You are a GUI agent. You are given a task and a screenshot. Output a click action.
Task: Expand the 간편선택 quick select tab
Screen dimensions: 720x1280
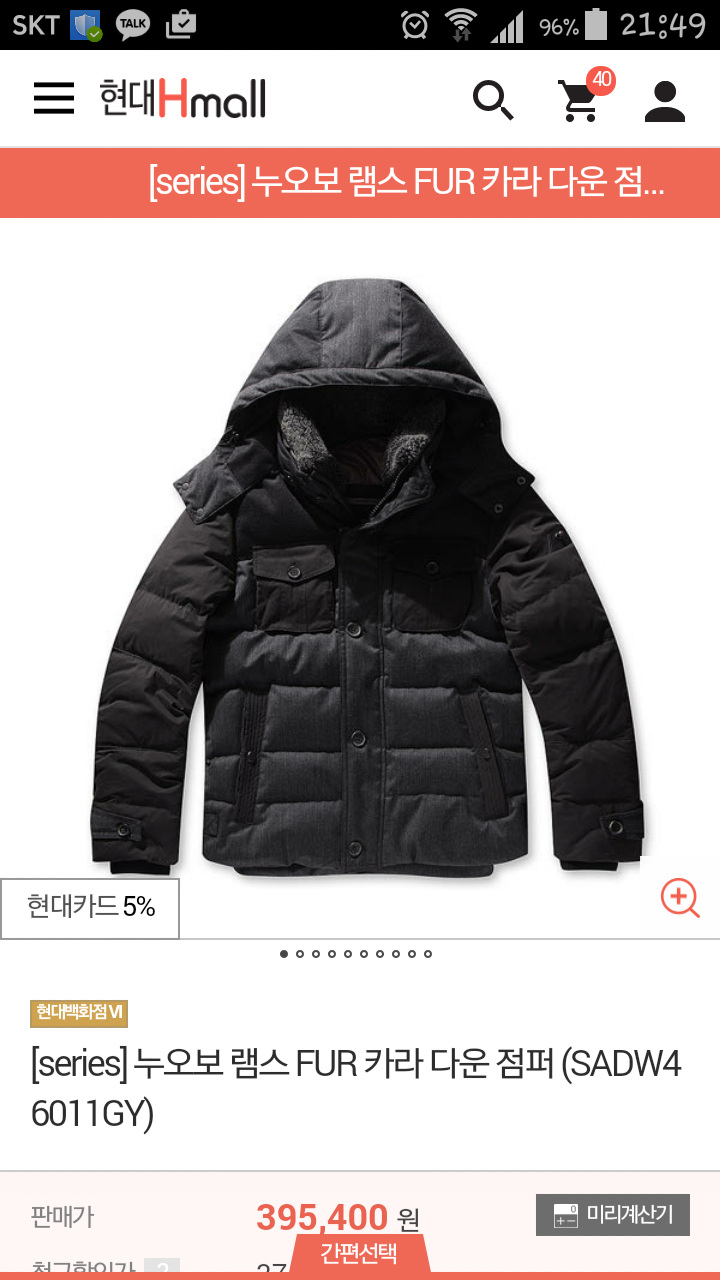coord(359,1253)
